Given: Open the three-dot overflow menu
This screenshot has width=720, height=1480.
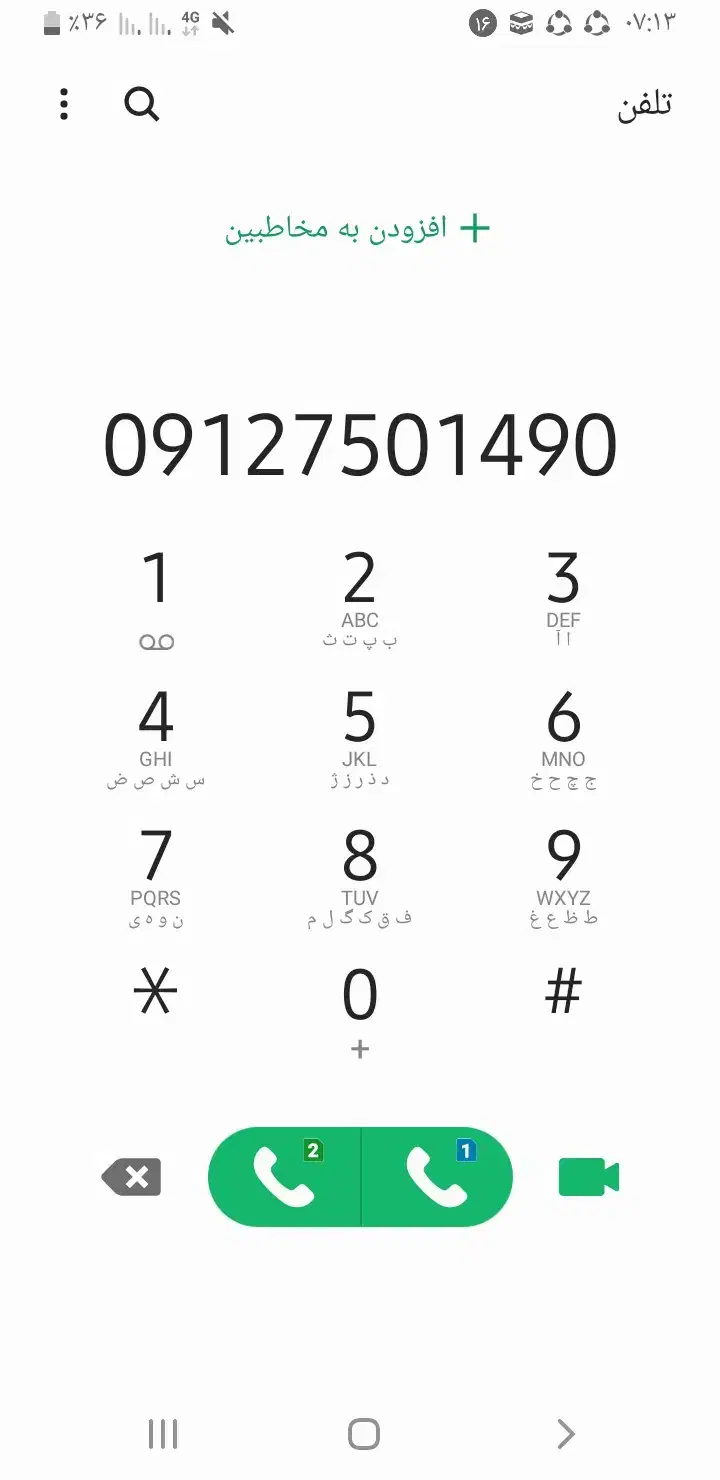Looking at the screenshot, I should [64, 104].
